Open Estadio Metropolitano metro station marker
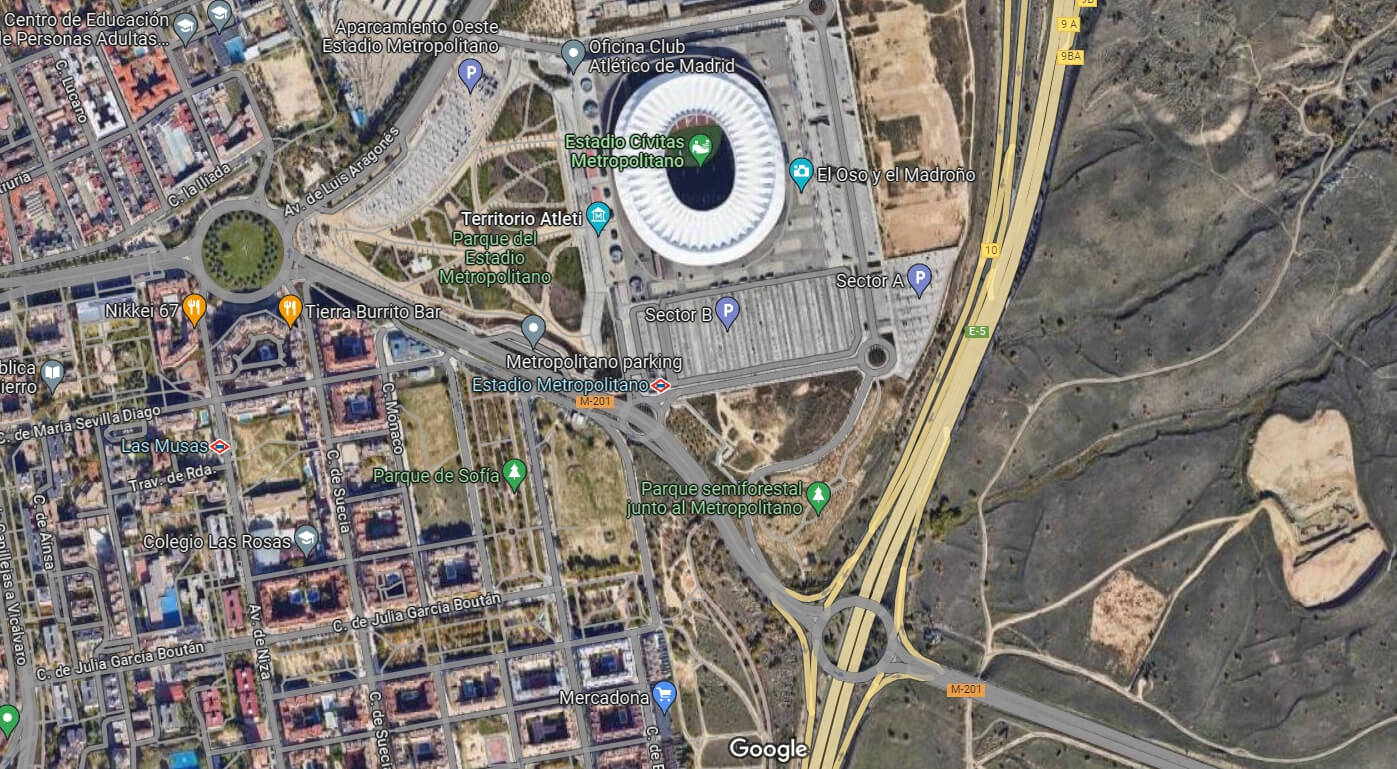The height and width of the screenshot is (769, 1397). (x=661, y=385)
